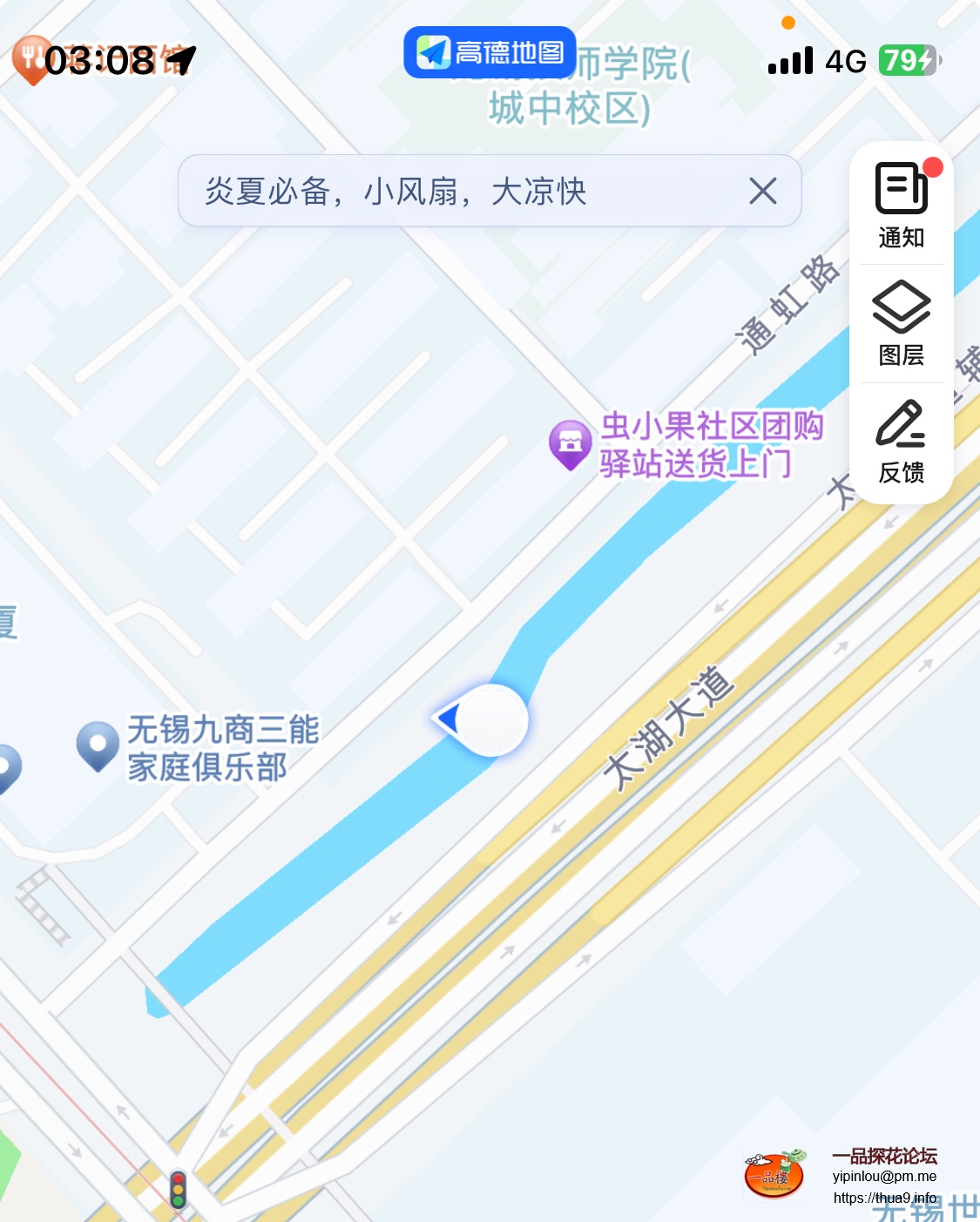The width and height of the screenshot is (980, 1222).
Task: Open the 通知 notifications panel
Action: tap(901, 205)
